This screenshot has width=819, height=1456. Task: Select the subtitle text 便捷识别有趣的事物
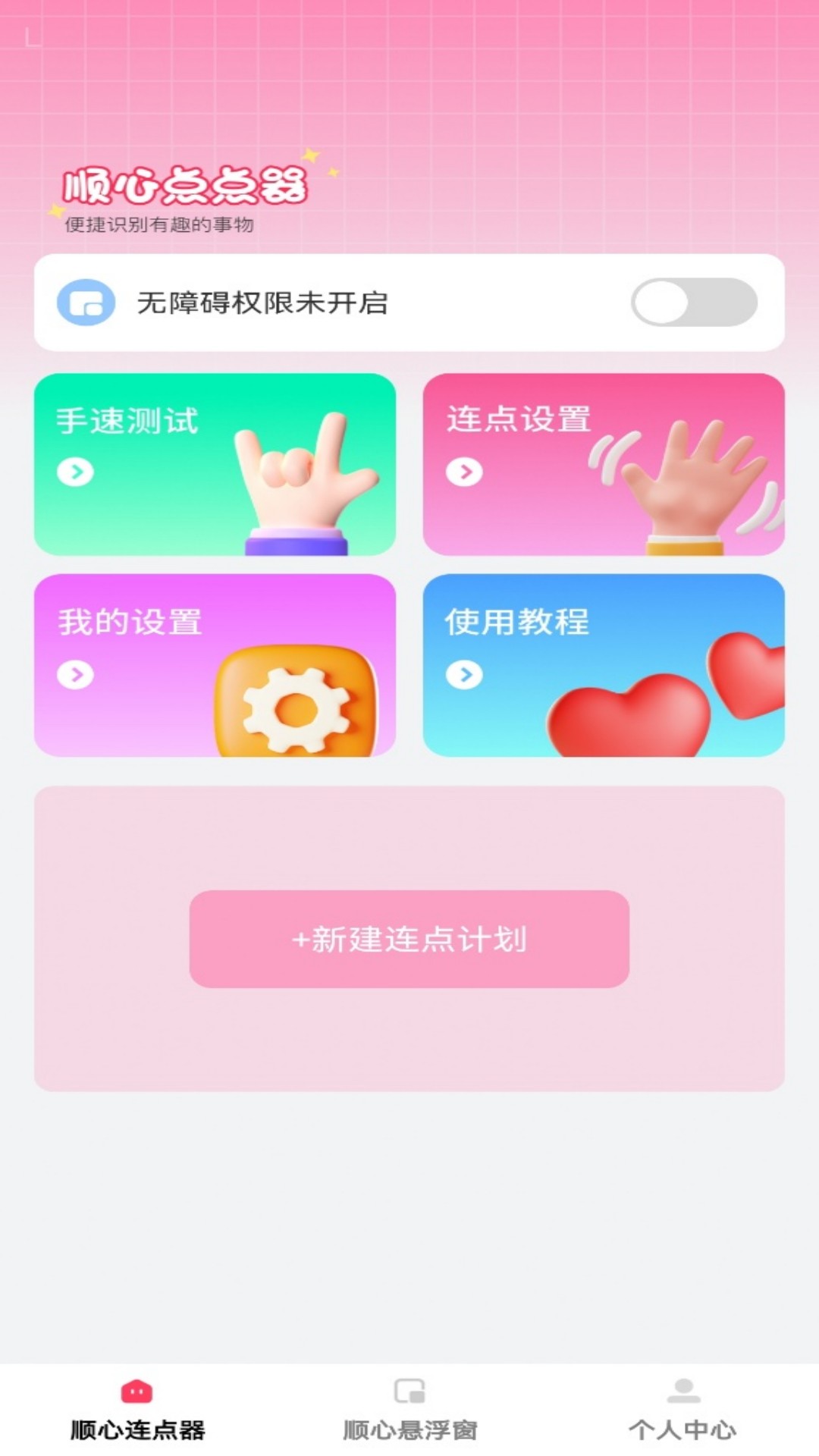tap(161, 224)
